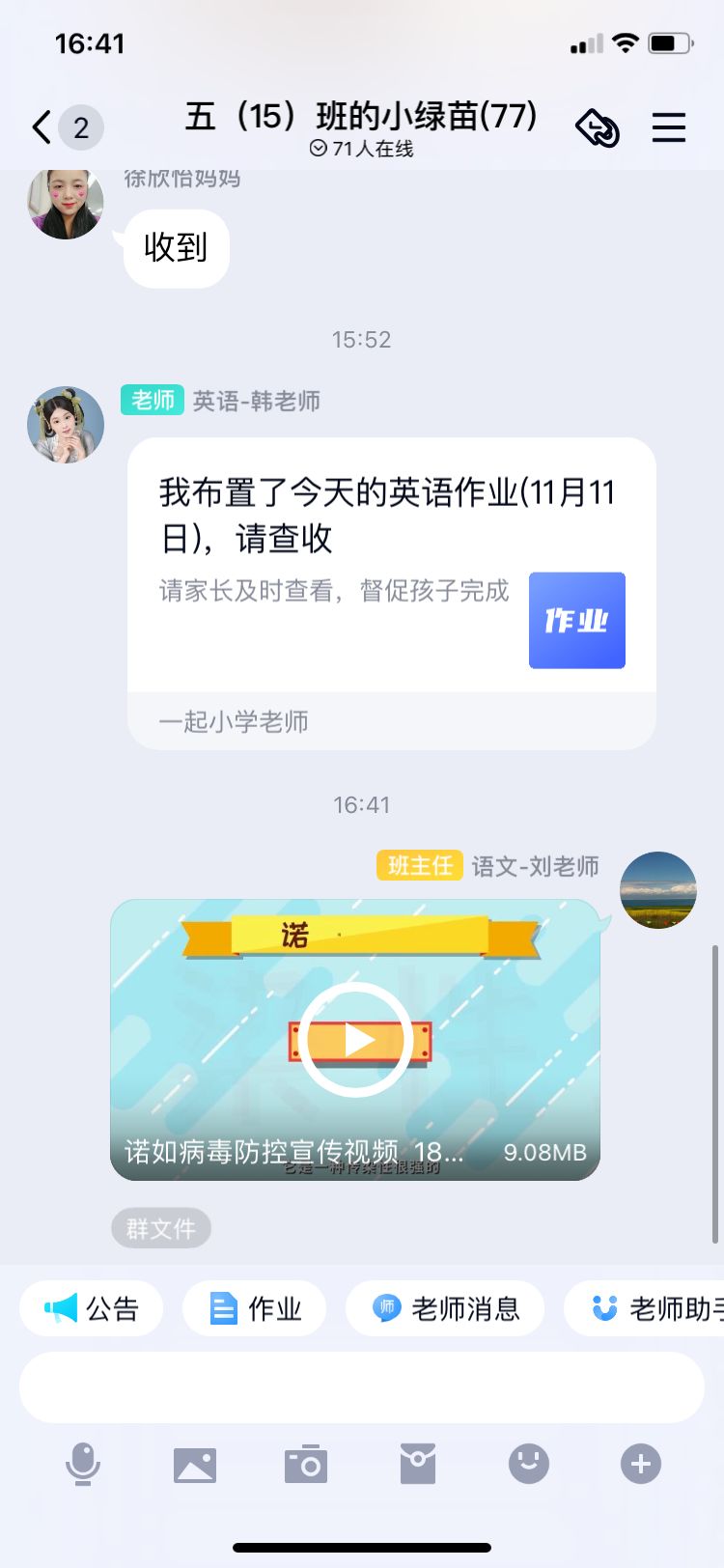Open the 老师助手 chip
724x1568 pixels.
point(644,1308)
